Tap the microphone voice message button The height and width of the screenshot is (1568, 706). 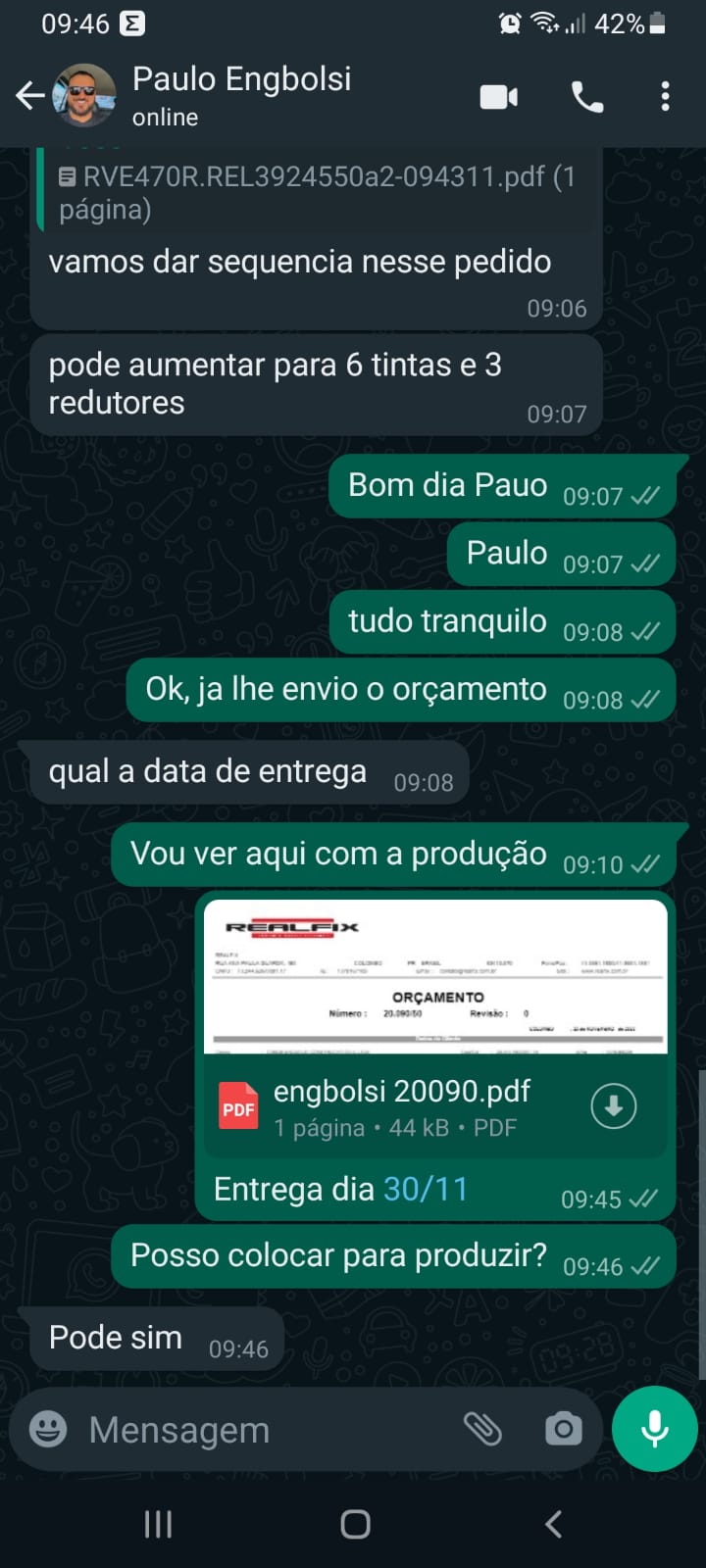coord(654,1430)
